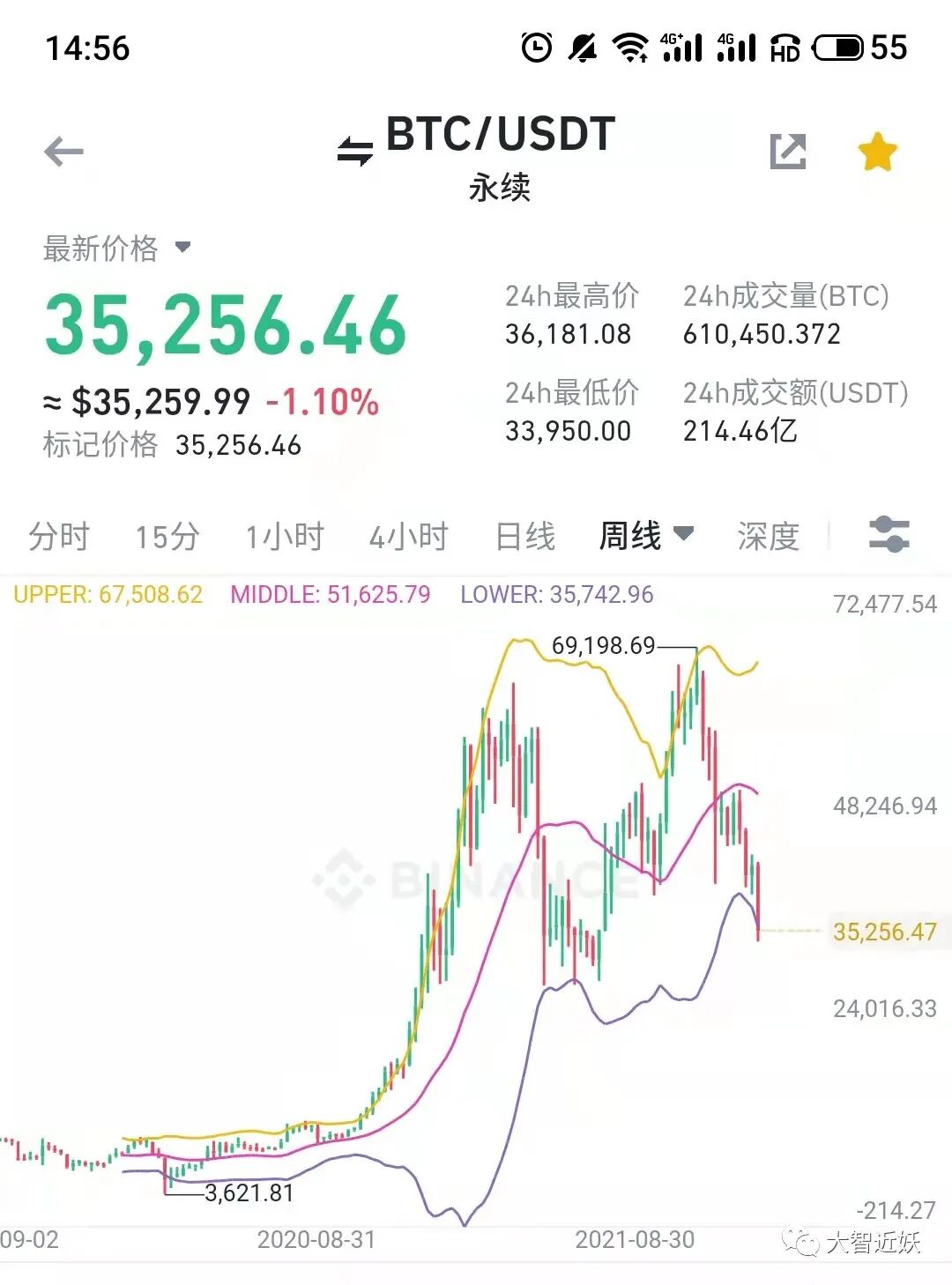
Task: Switch trading pair via BTC/USDT swap icon
Action: (355, 151)
